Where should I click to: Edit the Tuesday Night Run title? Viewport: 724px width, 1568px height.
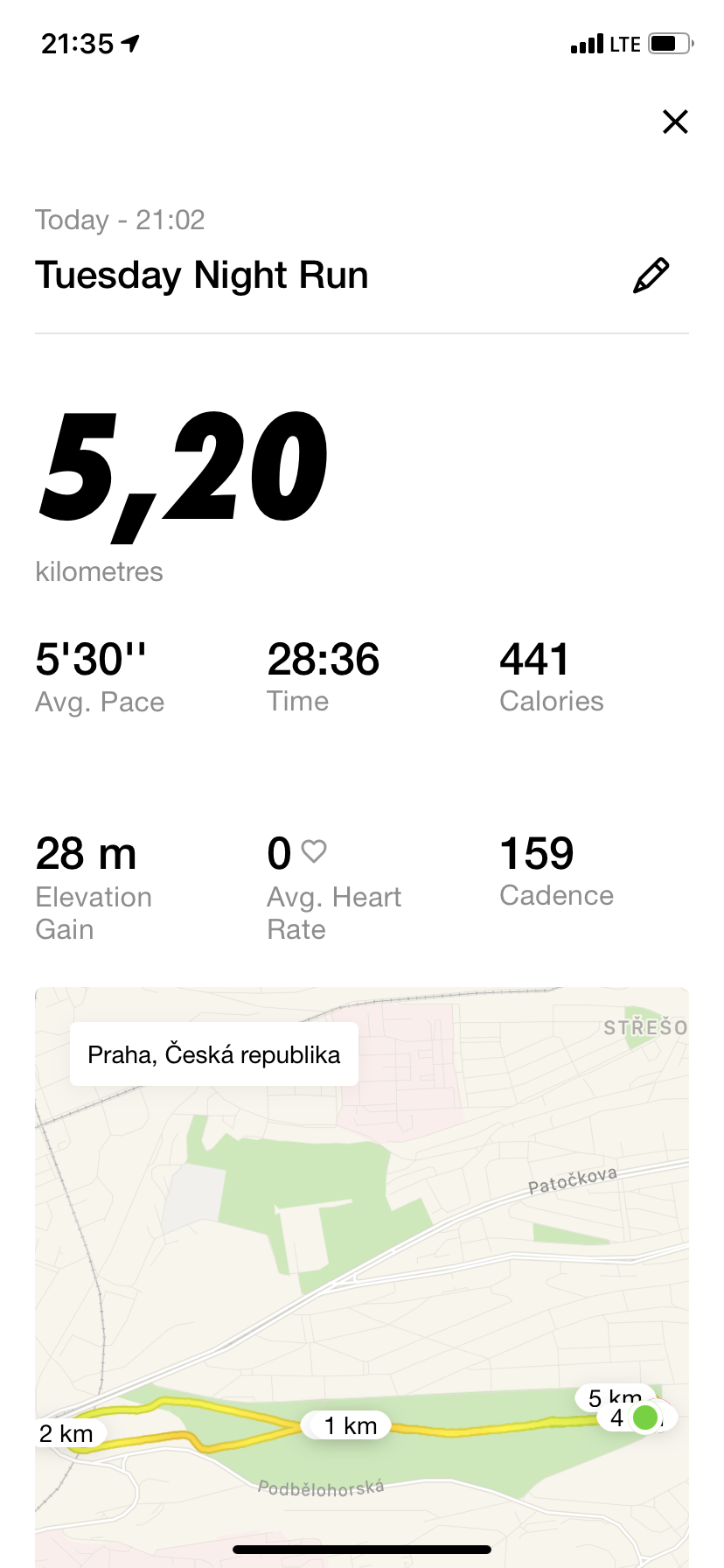pos(651,276)
